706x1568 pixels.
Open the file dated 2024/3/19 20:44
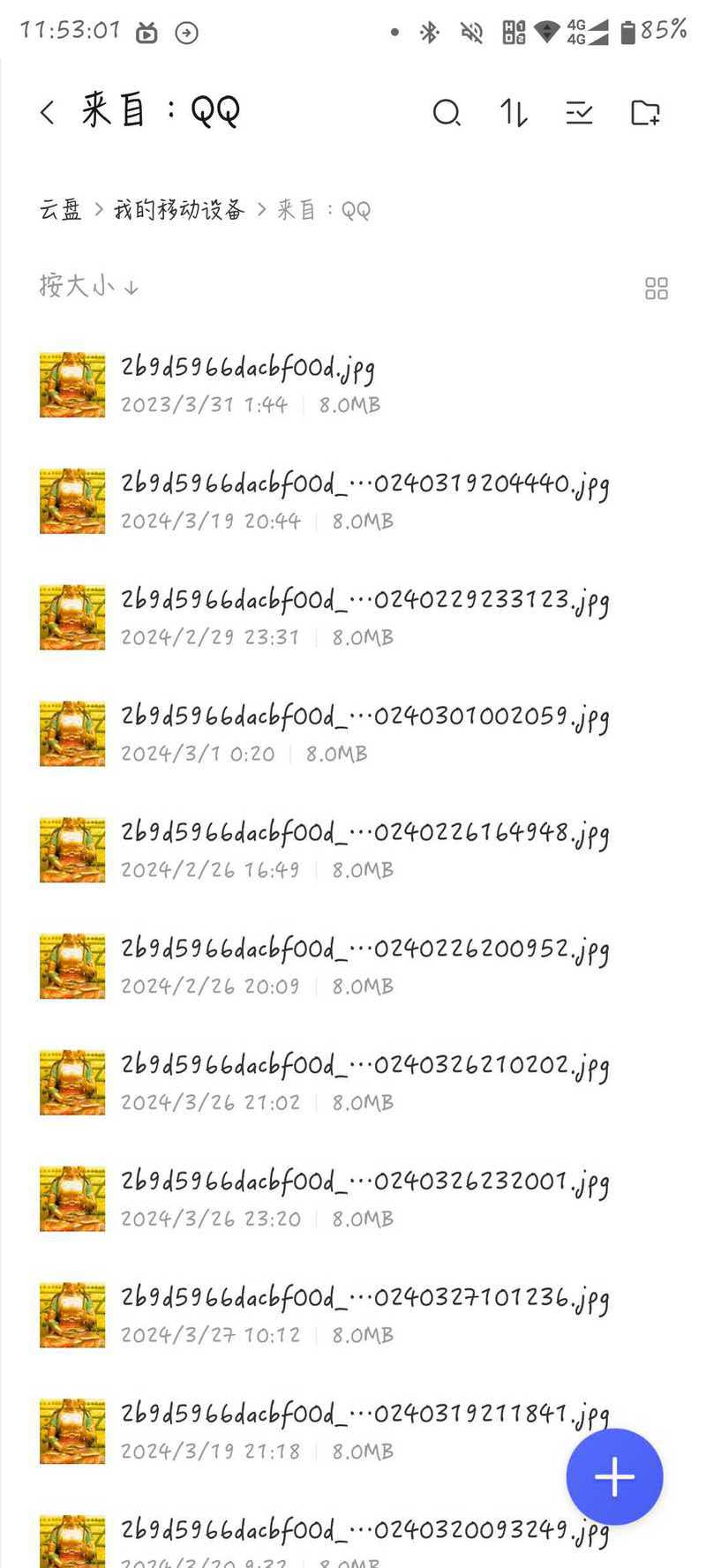[x=353, y=501]
